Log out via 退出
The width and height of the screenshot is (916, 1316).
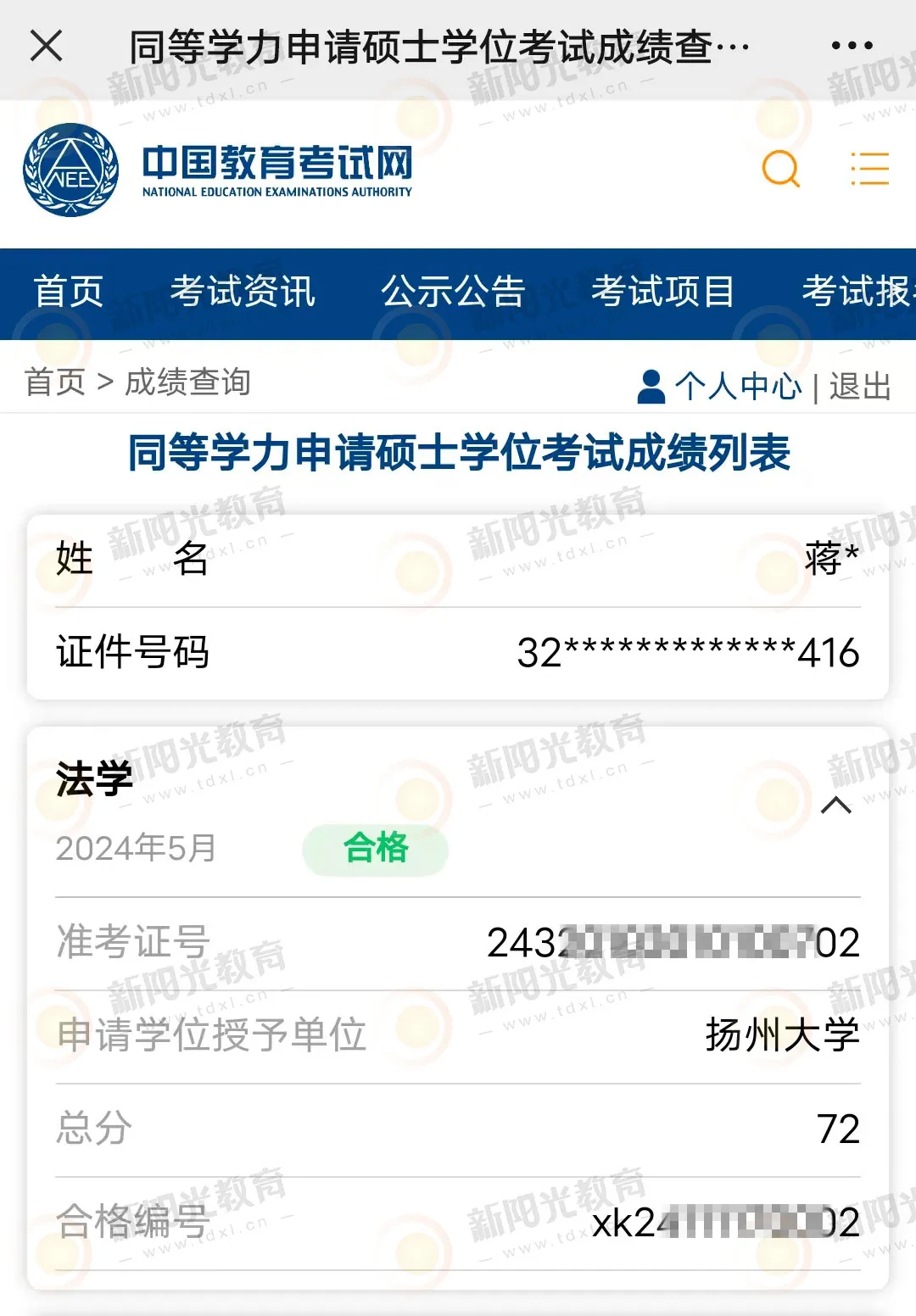tap(860, 387)
